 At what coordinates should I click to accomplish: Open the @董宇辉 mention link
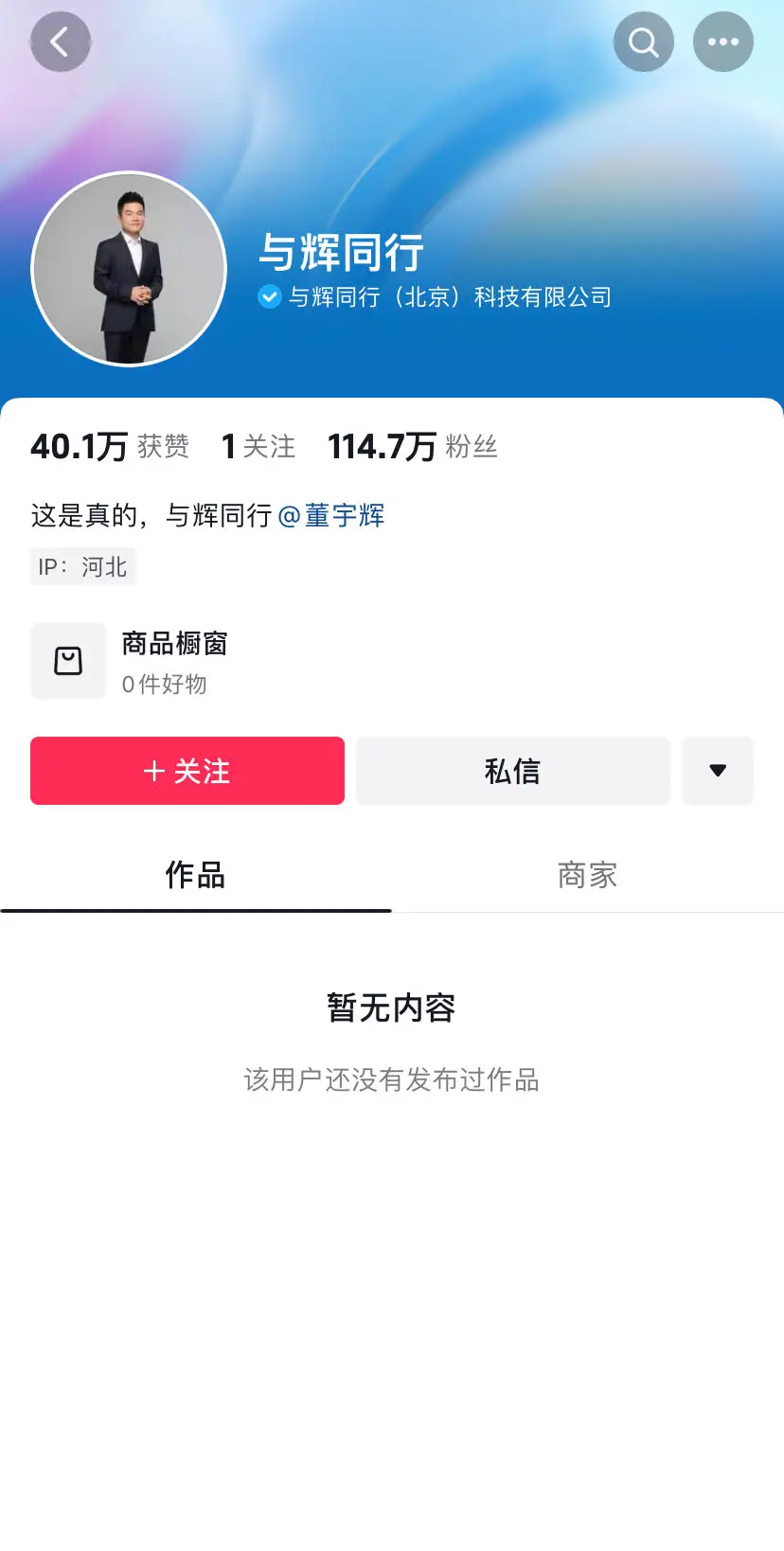[x=331, y=516]
